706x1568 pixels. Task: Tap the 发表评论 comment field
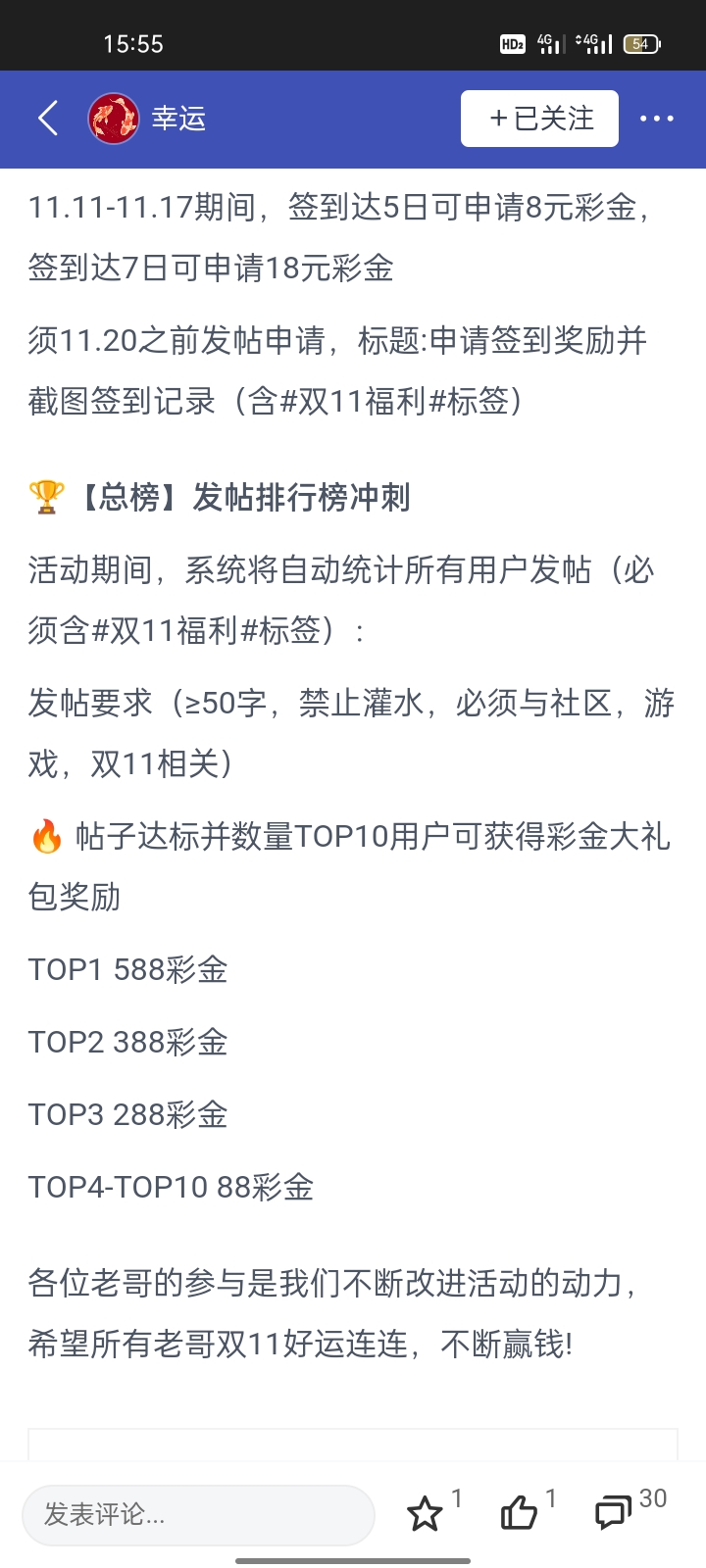pos(198,1514)
